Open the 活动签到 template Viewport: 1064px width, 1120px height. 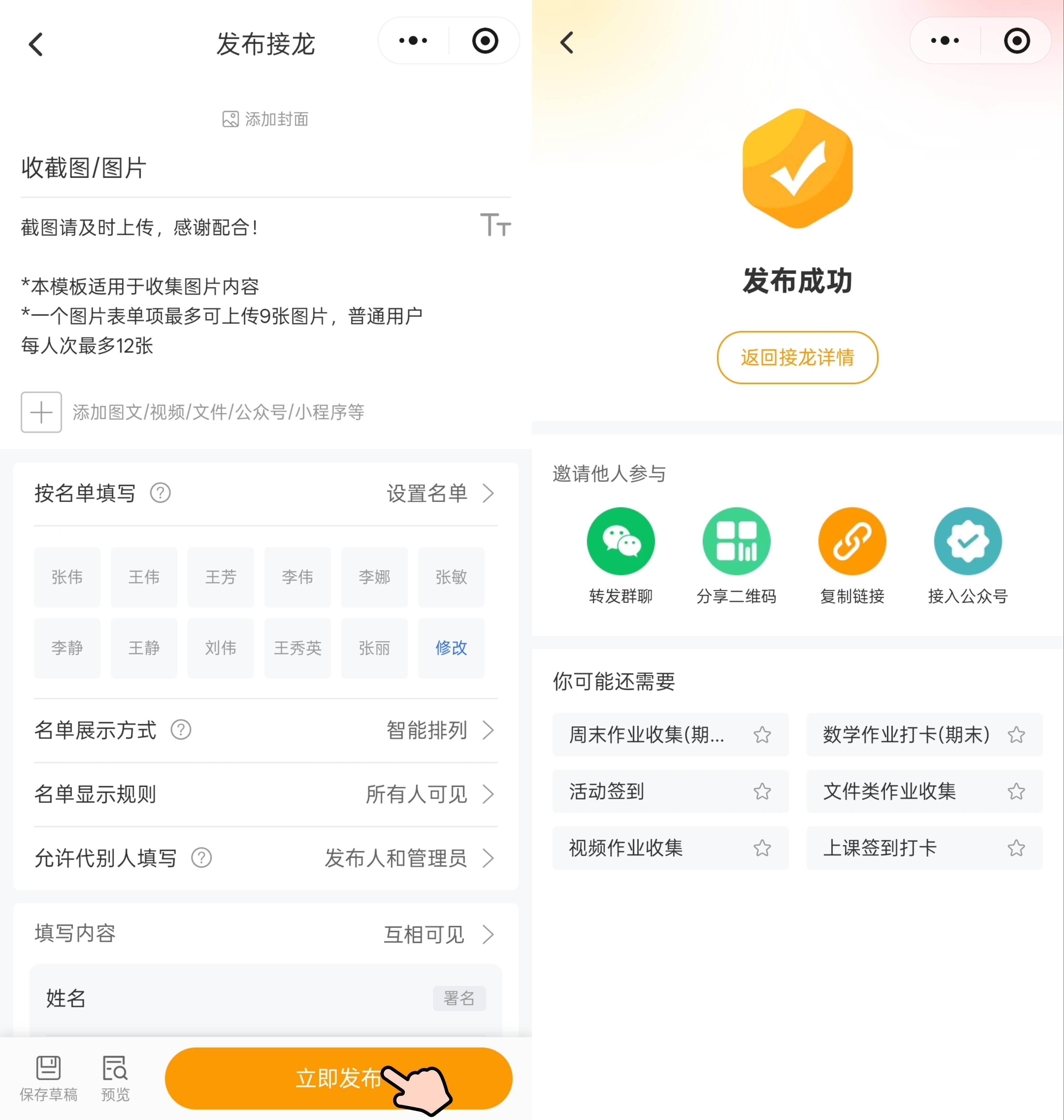click(652, 791)
